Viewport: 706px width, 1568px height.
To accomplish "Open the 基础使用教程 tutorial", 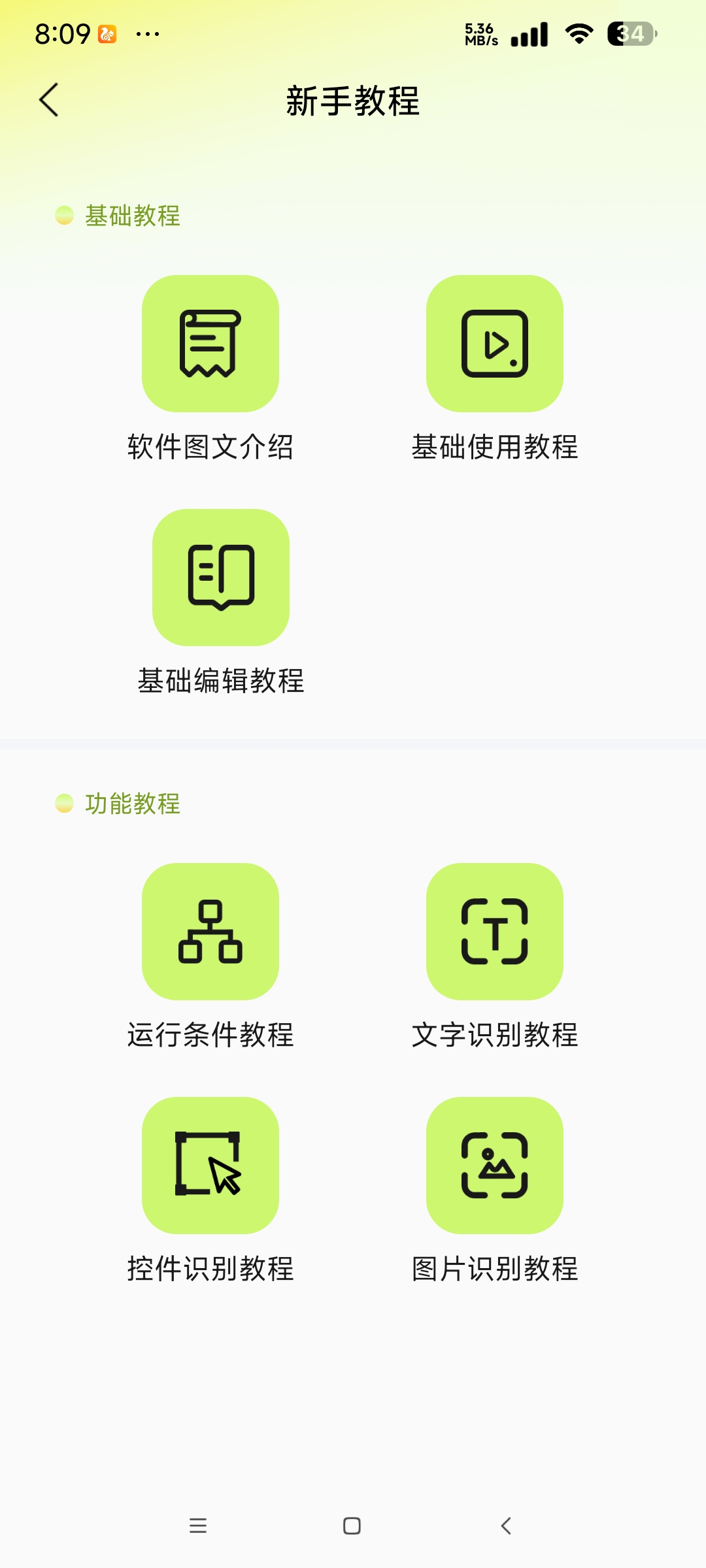I will (495, 344).
